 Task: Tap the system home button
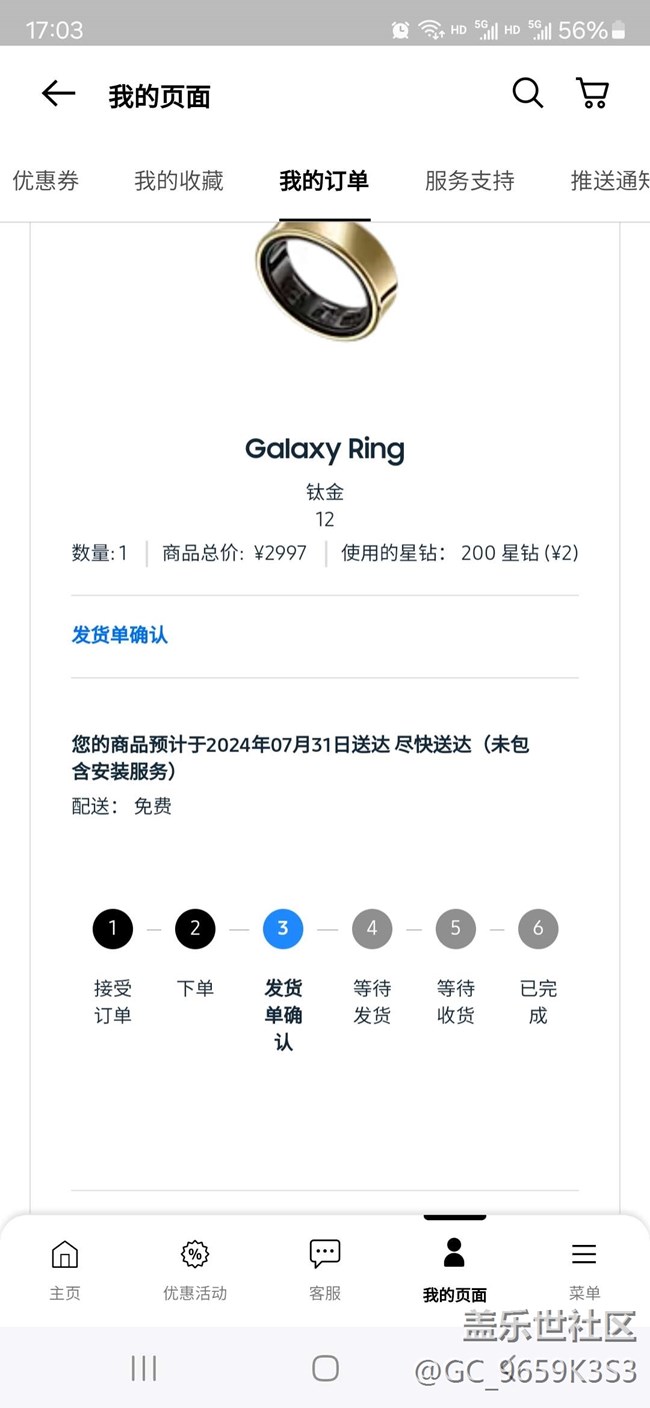pos(325,1368)
